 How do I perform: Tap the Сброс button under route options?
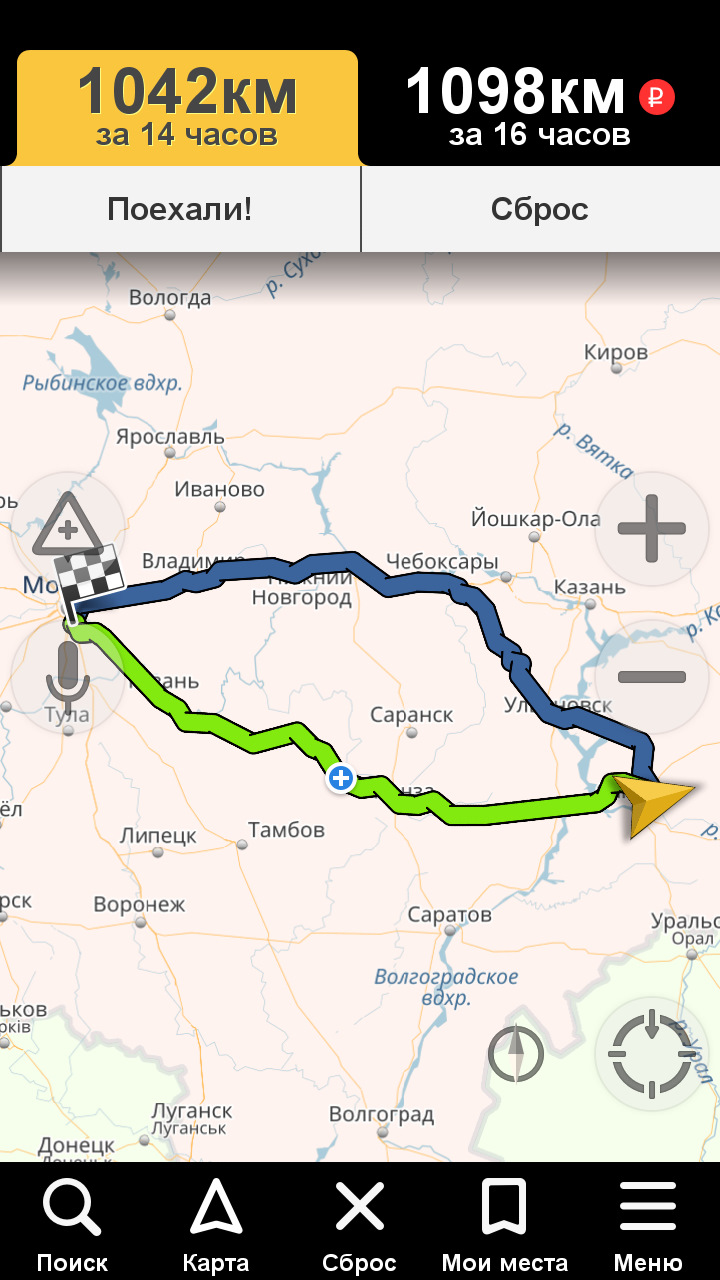pos(540,209)
